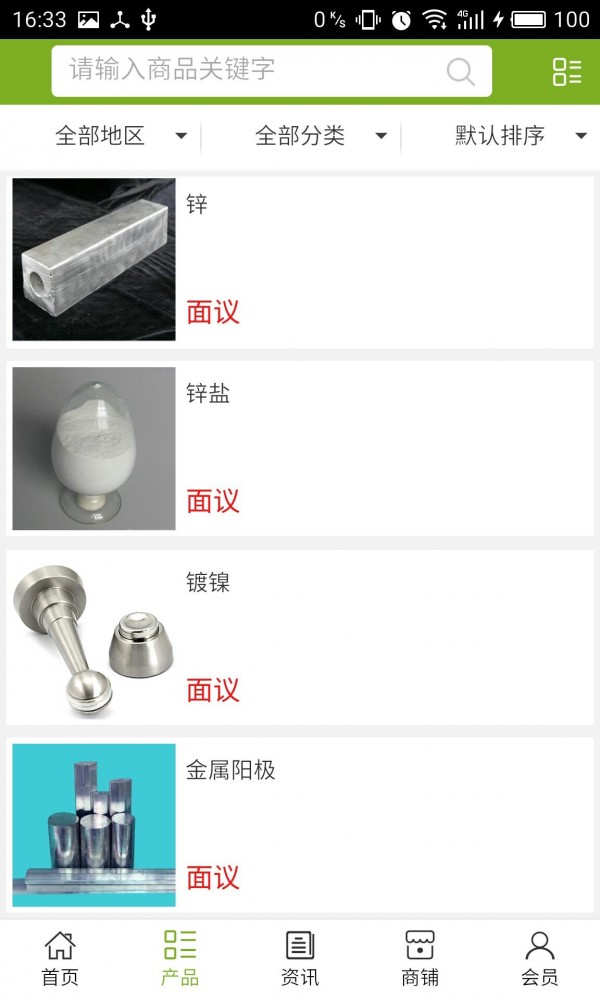Select the 镀镍 product card
The height and width of the screenshot is (1000, 600).
tap(300, 637)
